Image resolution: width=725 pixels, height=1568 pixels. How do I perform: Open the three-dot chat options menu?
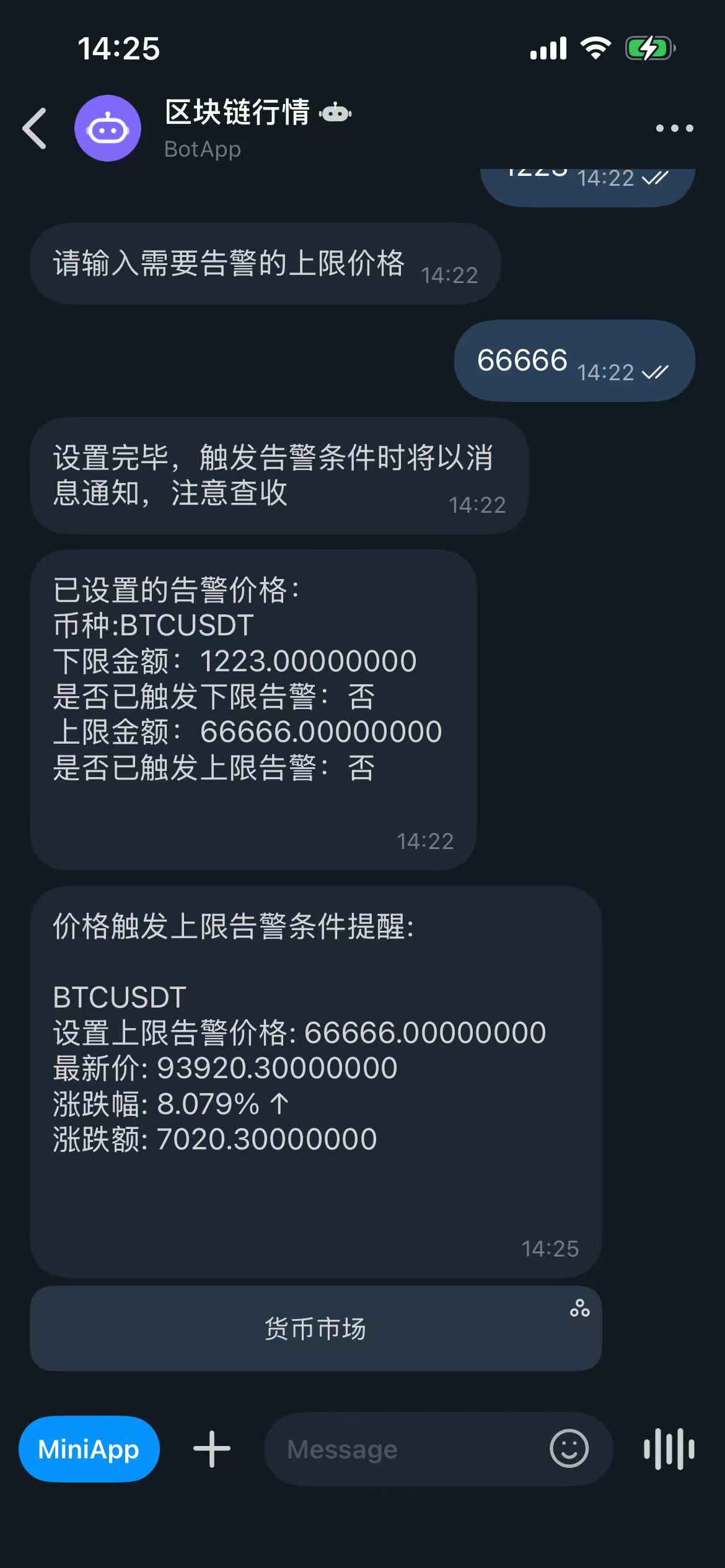pos(674,128)
